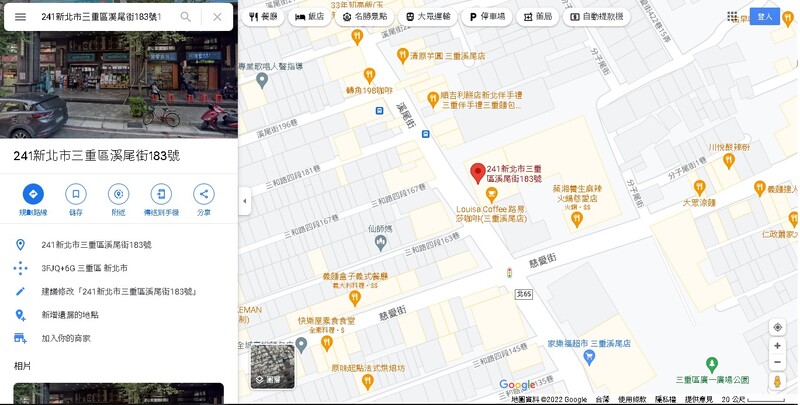
Task: Select the 飯店 hotels chip
Action: tap(310, 17)
